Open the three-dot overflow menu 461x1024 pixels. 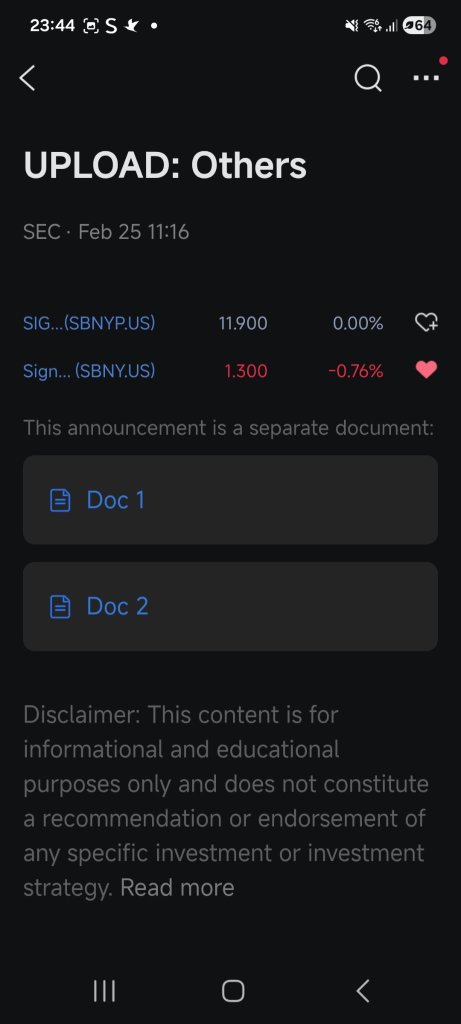(x=426, y=78)
